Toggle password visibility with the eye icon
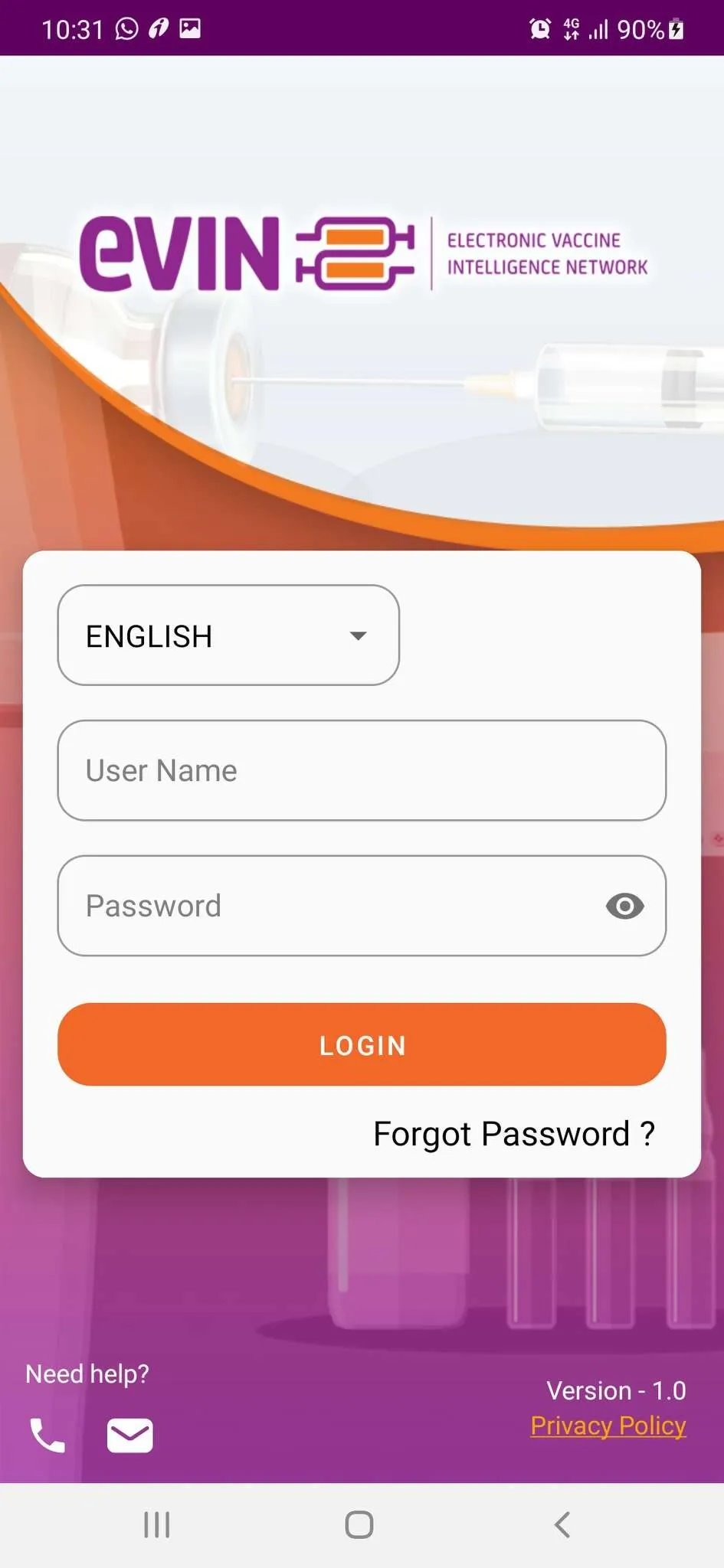The height and width of the screenshot is (1568, 724). (624, 906)
